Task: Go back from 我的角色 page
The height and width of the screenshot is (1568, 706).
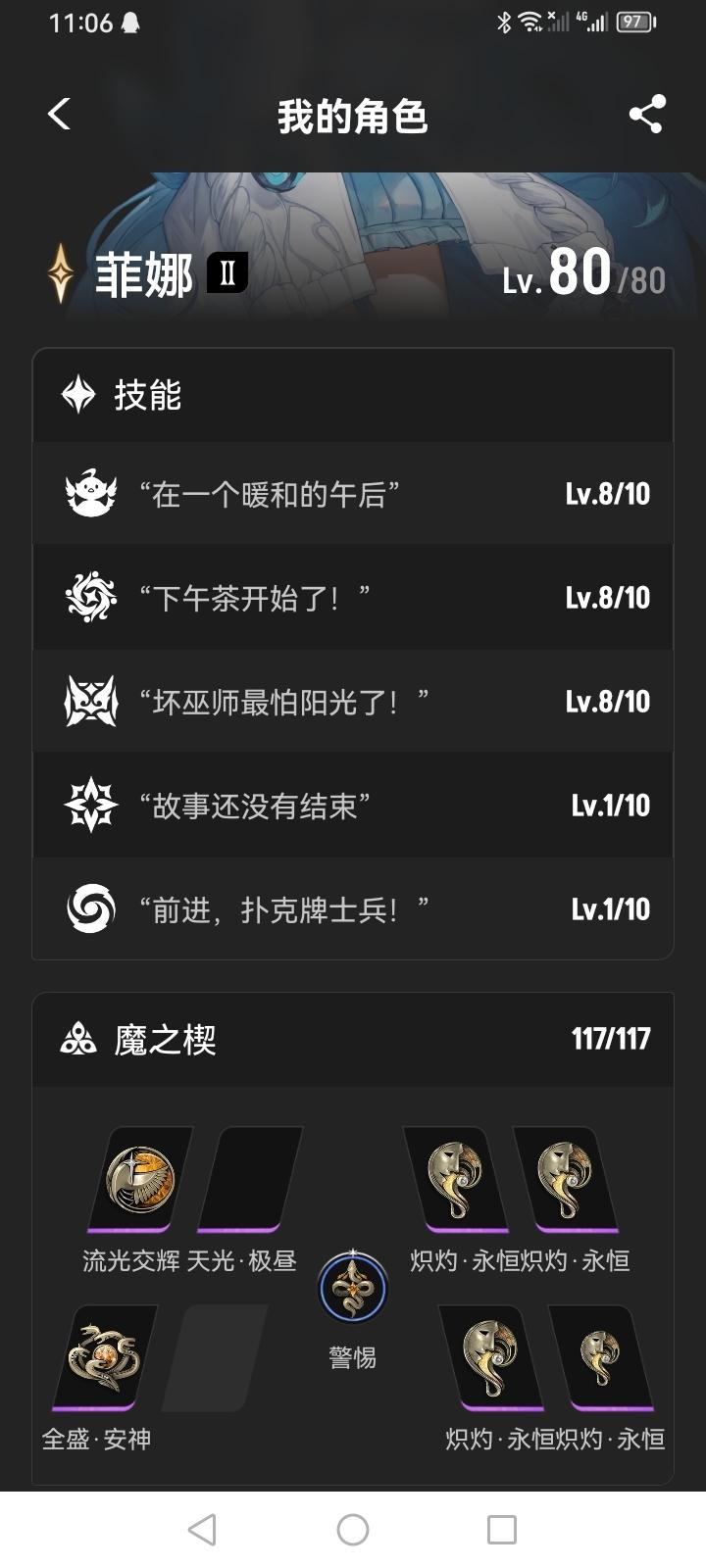Action: coord(60,115)
